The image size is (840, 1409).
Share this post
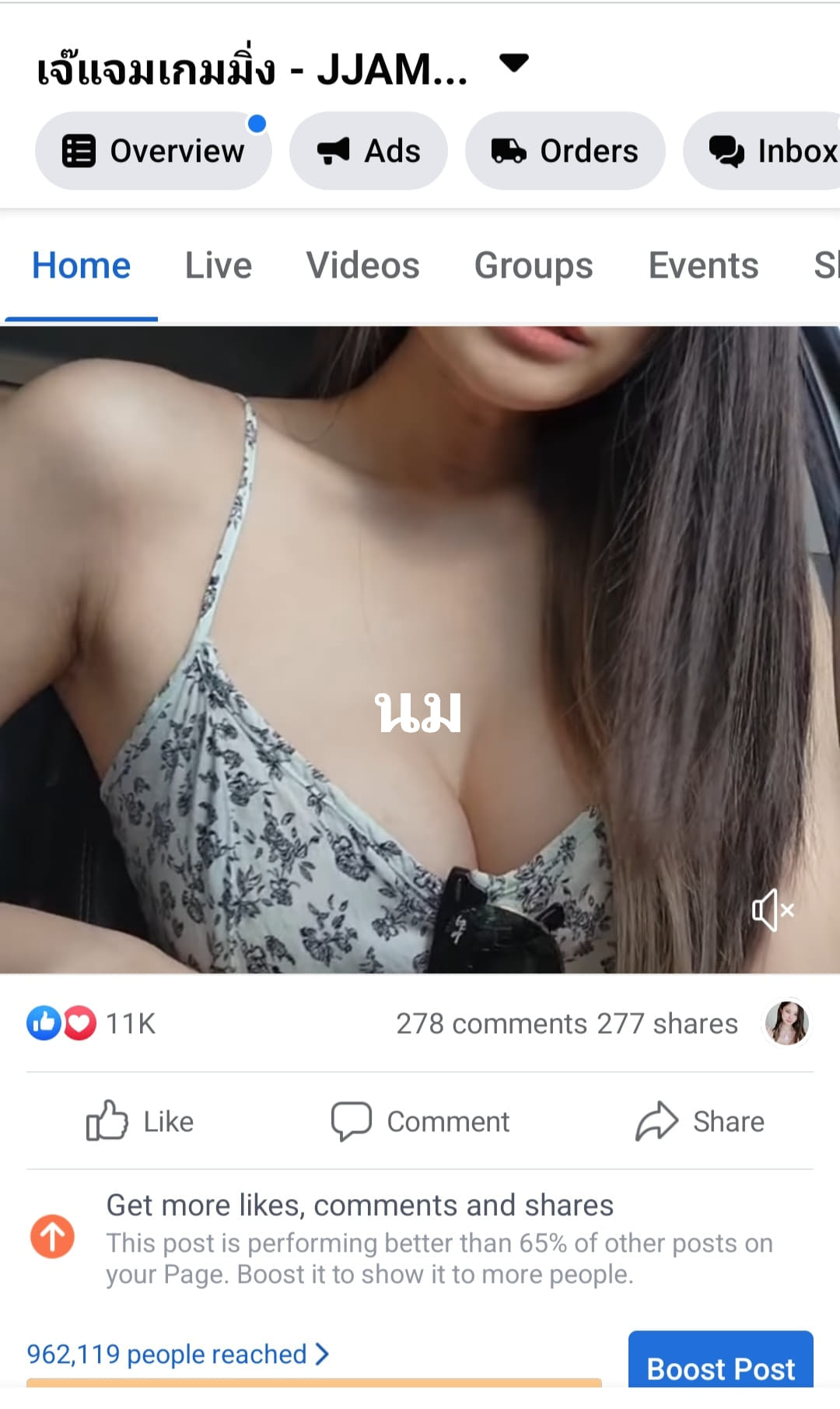click(x=700, y=1121)
